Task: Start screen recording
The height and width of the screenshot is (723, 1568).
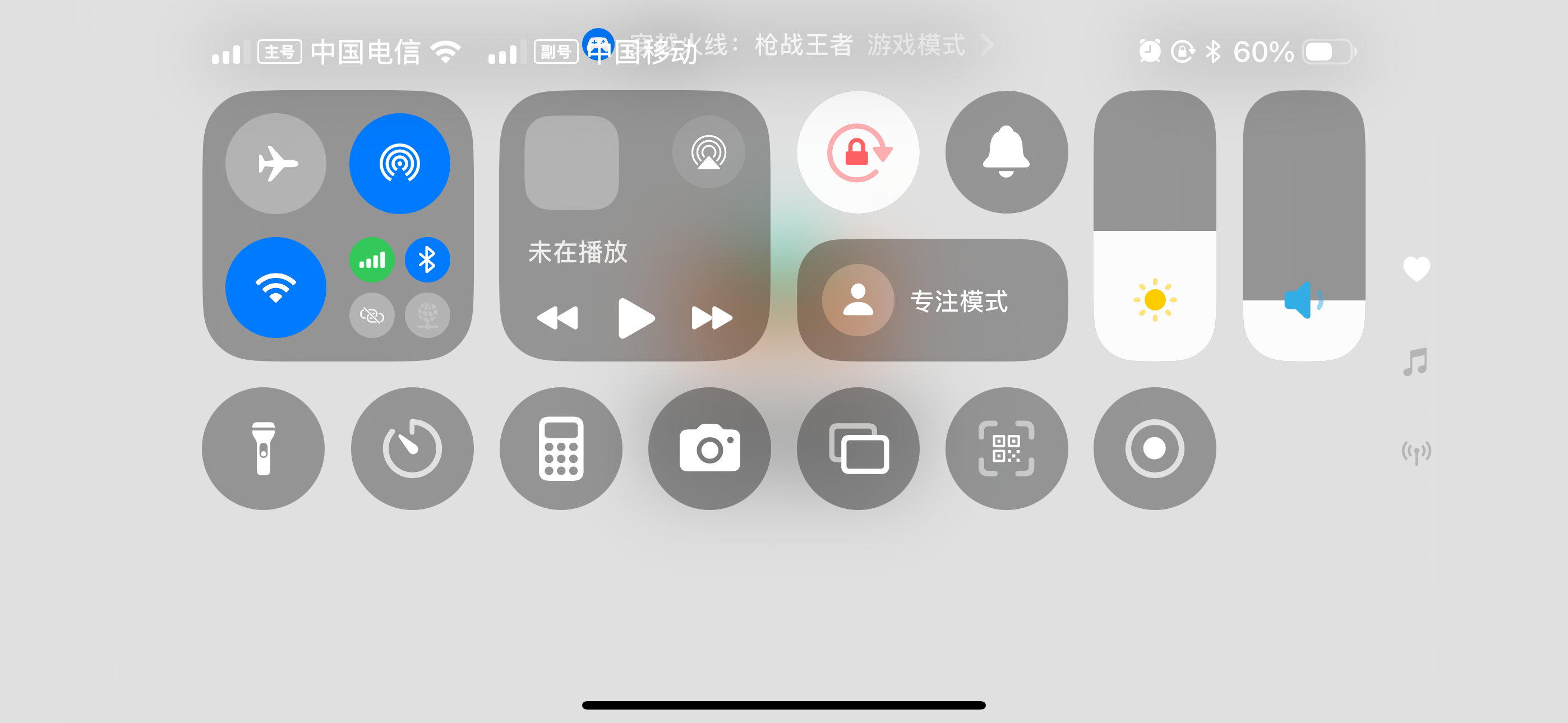Action: (x=1155, y=448)
